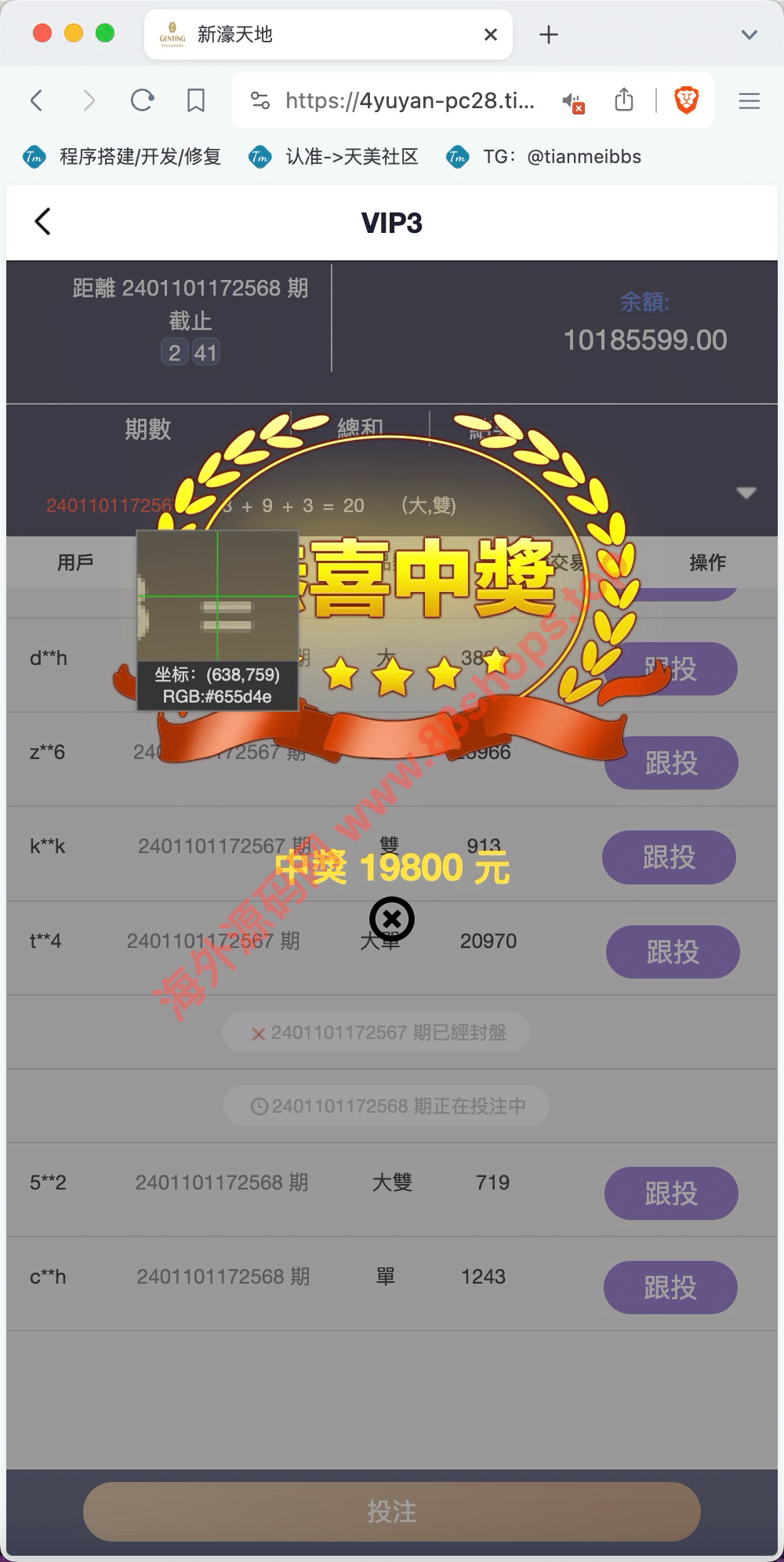The image size is (784, 1562).
Task: Follow the bet of user k**k
Action: pyautogui.click(x=669, y=857)
